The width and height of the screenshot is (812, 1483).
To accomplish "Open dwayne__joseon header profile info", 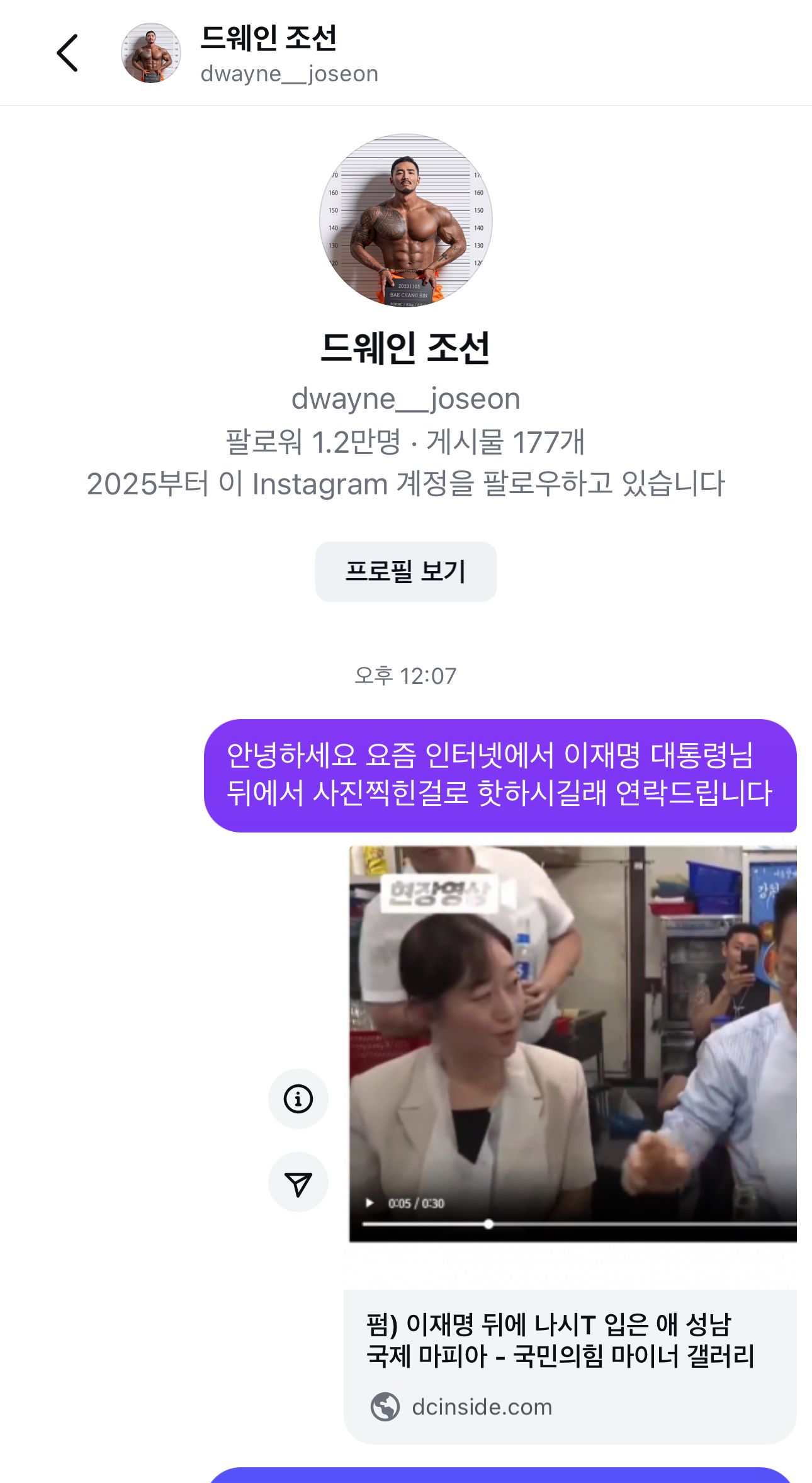I will [268, 54].
